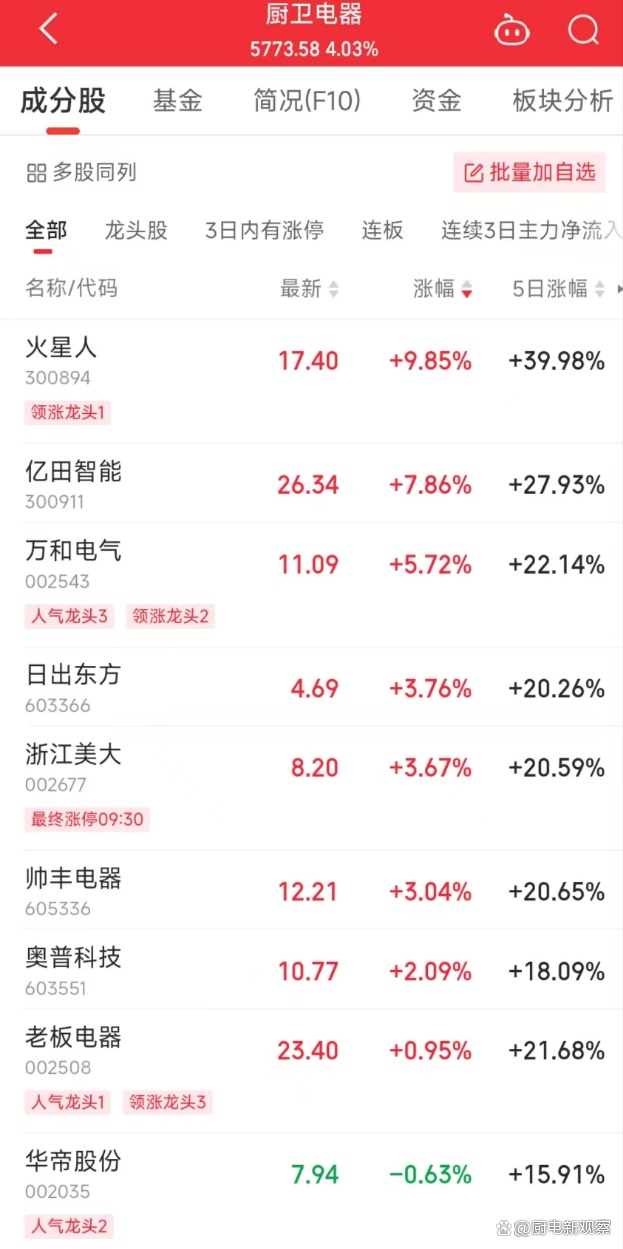Go back using the top arrow
Screen dimensions: 623x1249
click(48, 29)
